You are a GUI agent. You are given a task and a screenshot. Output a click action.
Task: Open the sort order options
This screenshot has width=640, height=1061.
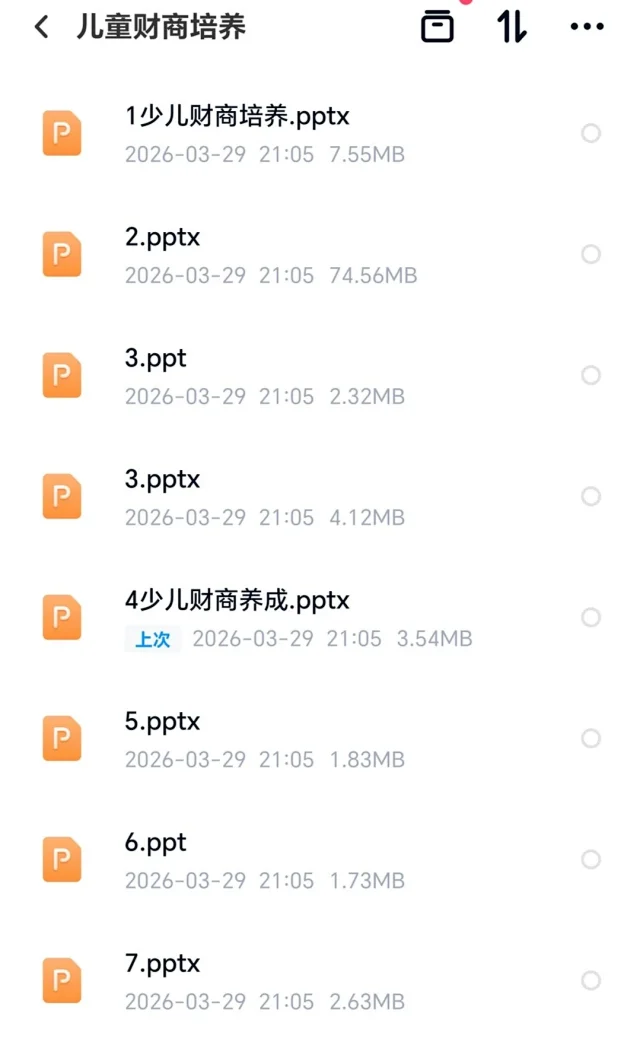click(512, 27)
